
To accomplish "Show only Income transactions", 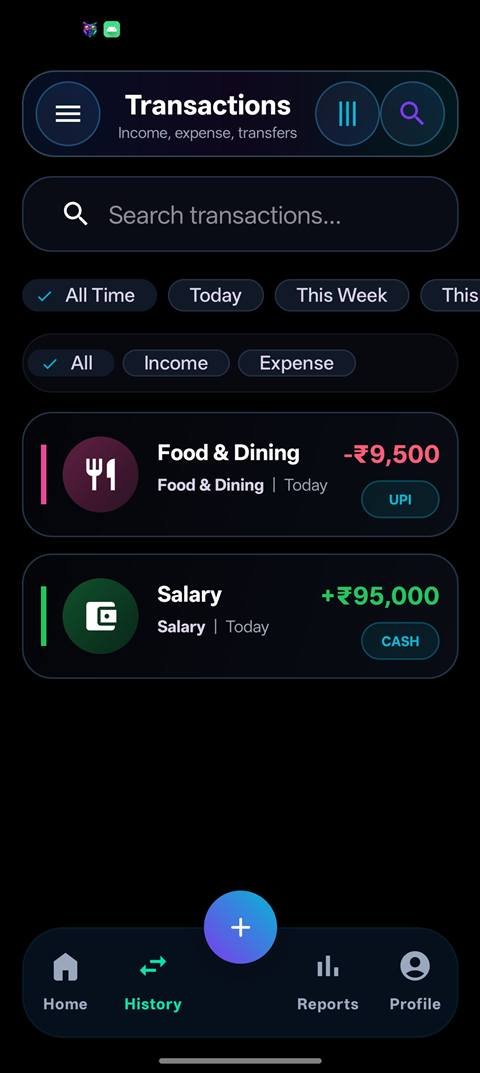I will (x=176, y=363).
